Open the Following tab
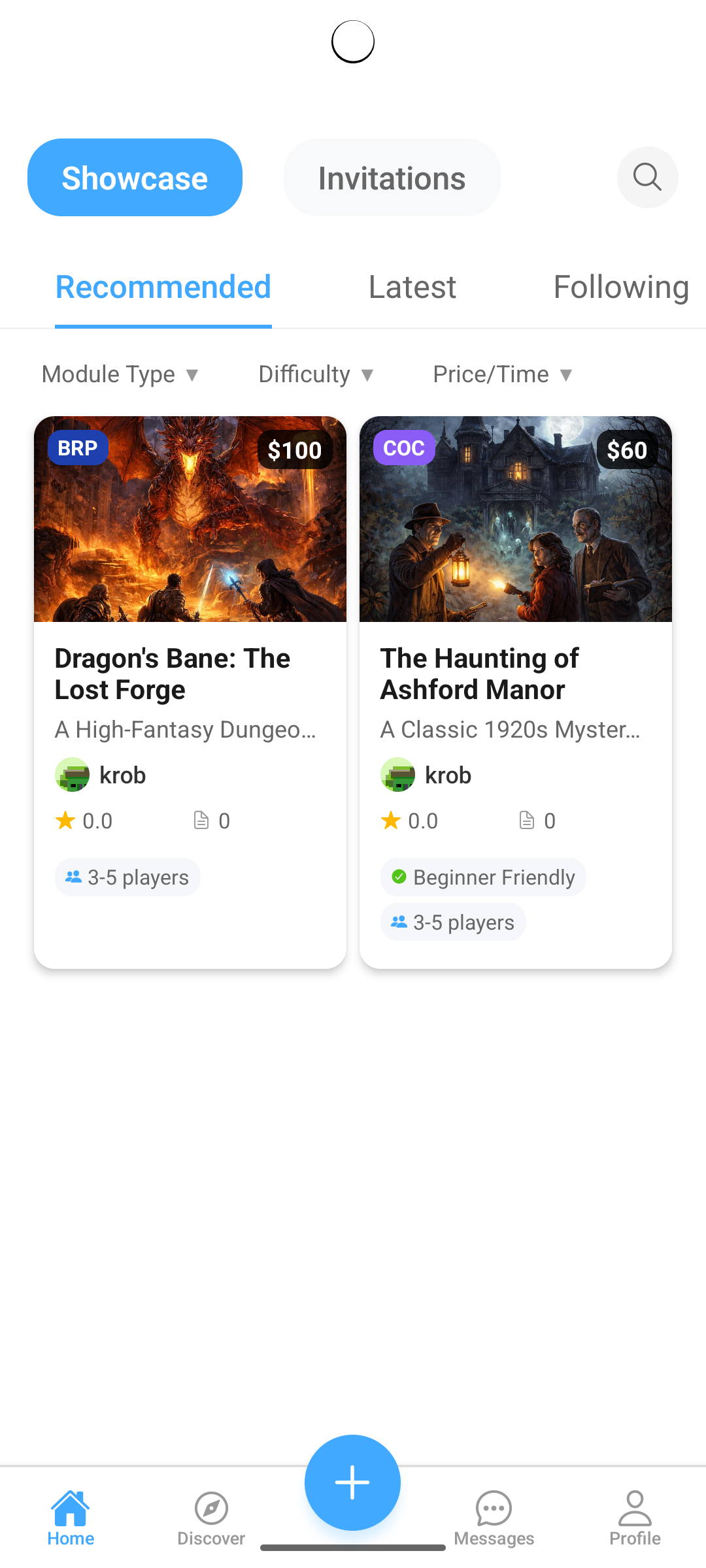Image resolution: width=706 pixels, height=1568 pixels. point(620,286)
